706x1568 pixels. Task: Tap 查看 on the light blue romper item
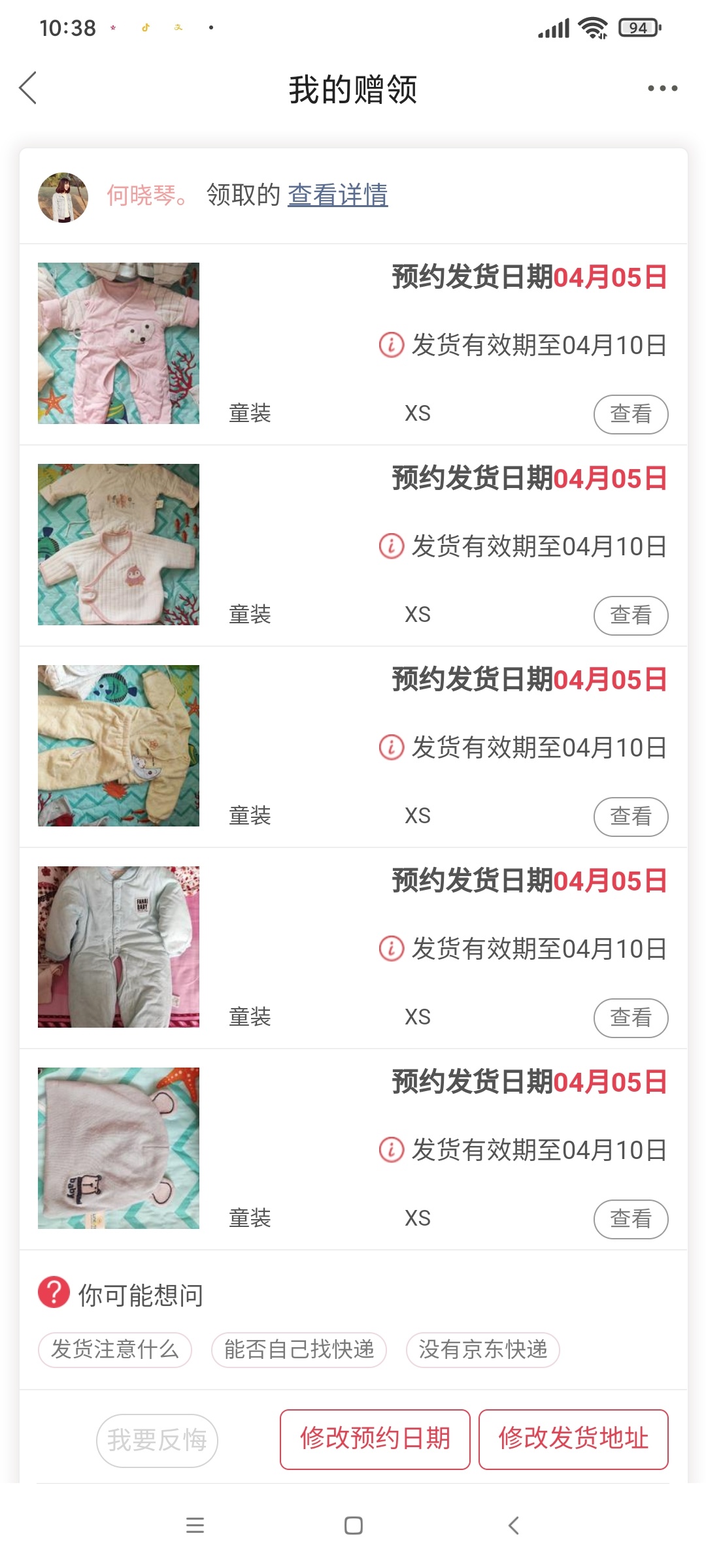[x=631, y=1018]
